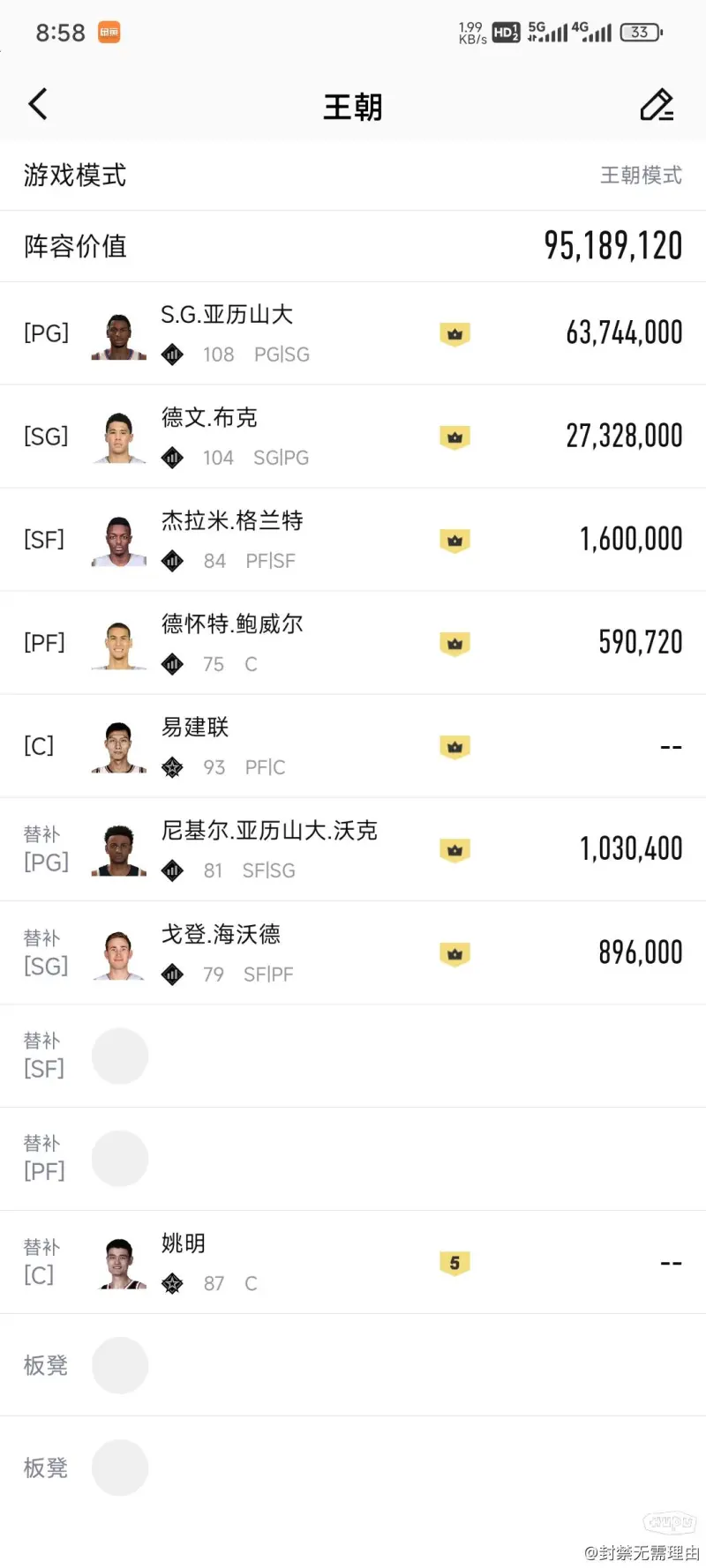The height and width of the screenshot is (1568, 706).
Task: Tap the first empty 板凳 slot
Action: 120,1365
